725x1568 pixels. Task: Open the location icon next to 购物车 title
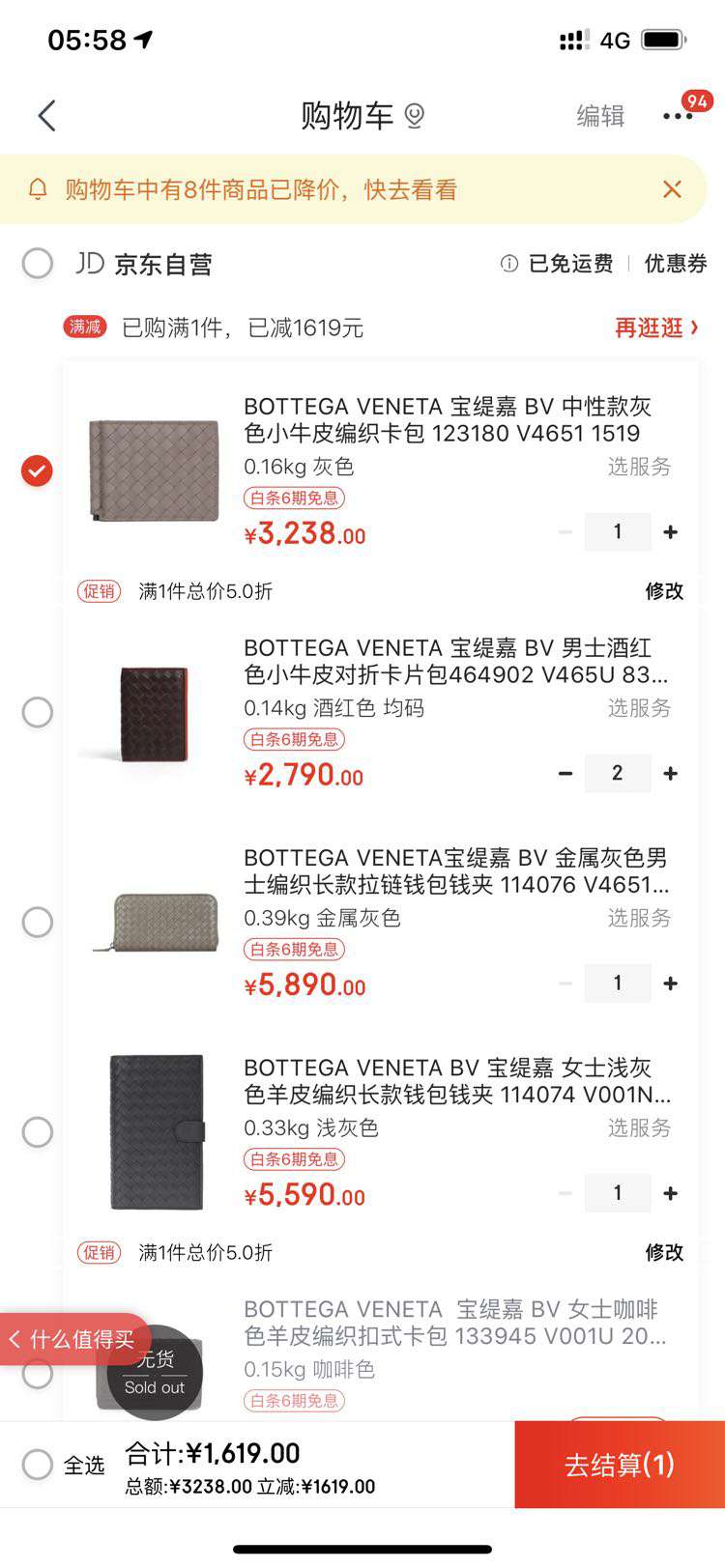coord(416,115)
